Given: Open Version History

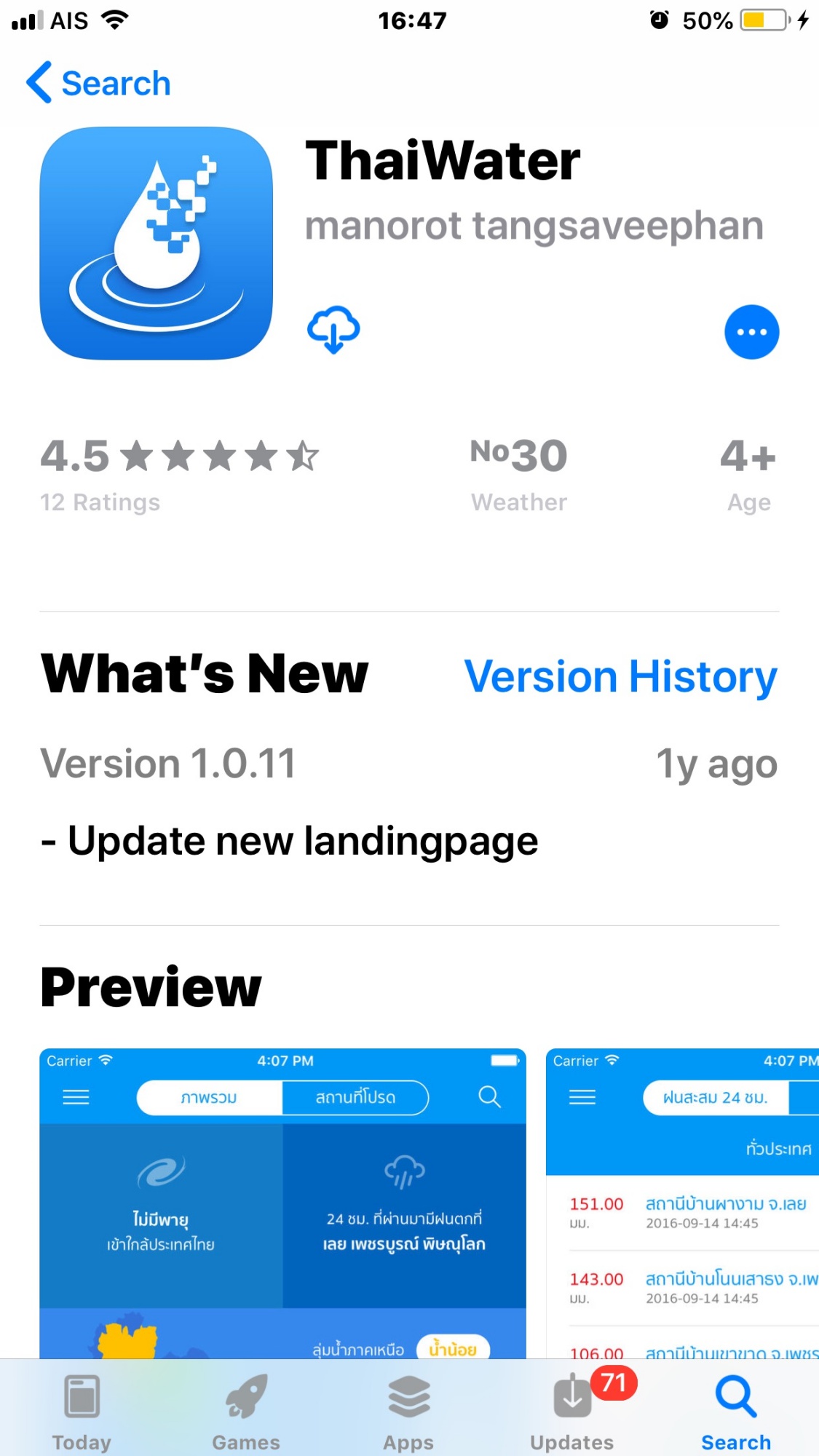Looking at the screenshot, I should click(621, 676).
